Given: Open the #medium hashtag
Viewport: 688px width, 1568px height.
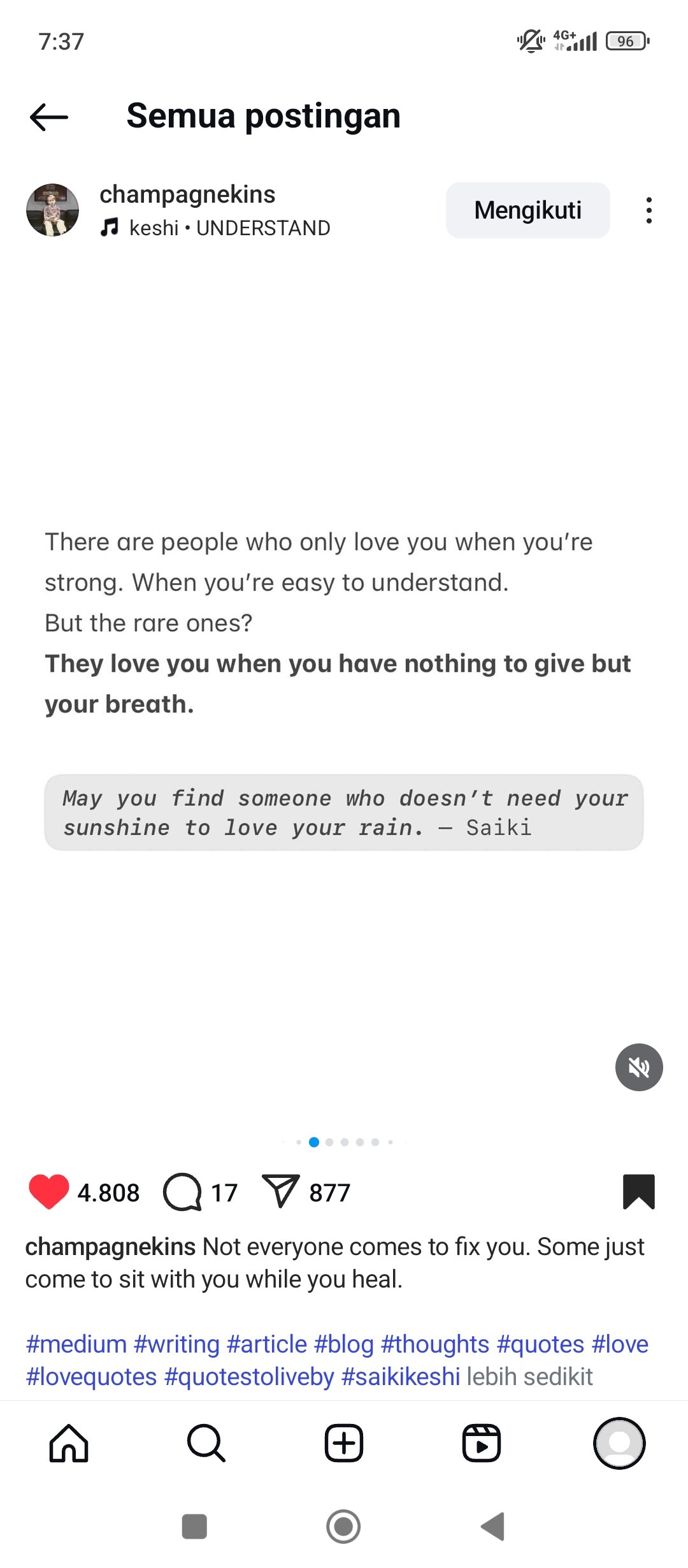Looking at the screenshot, I should coord(76,1344).
